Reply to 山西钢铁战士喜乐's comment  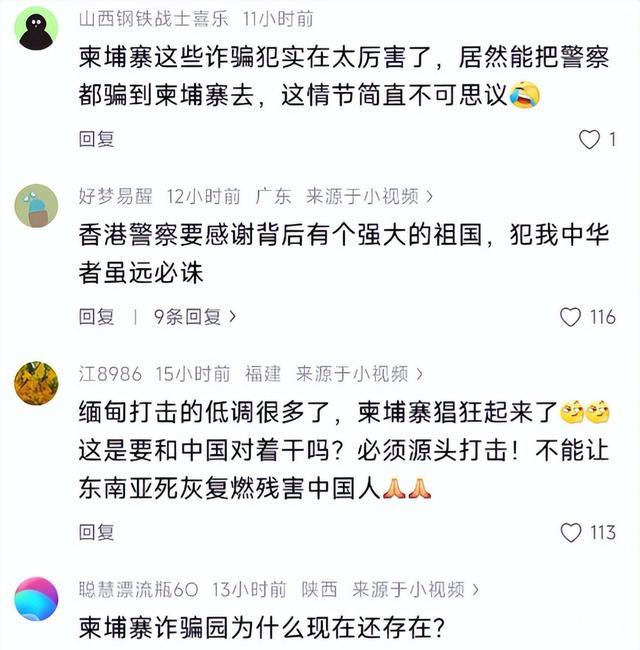click(97, 139)
